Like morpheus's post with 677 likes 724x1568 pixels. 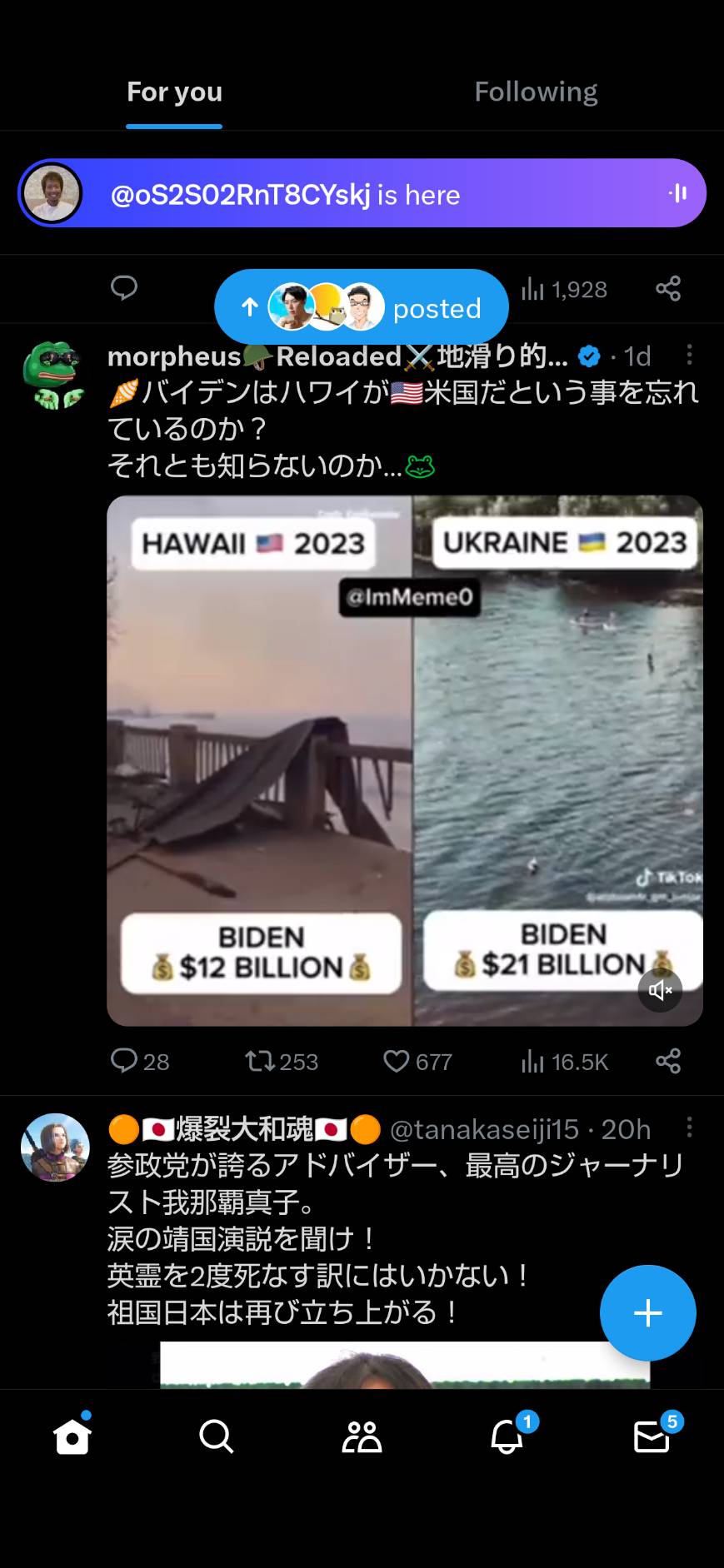point(417,1061)
